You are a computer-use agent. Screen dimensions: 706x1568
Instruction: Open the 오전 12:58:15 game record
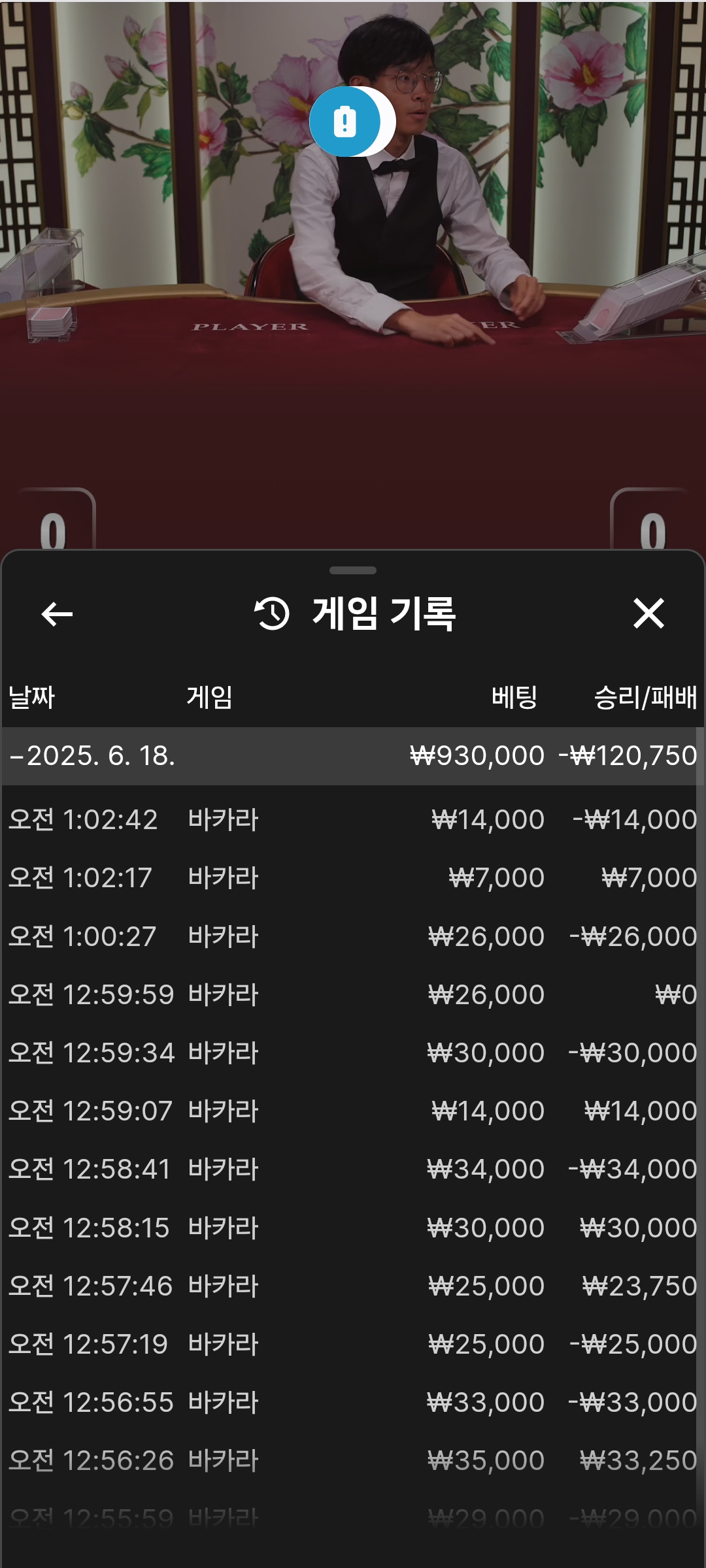click(353, 1228)
